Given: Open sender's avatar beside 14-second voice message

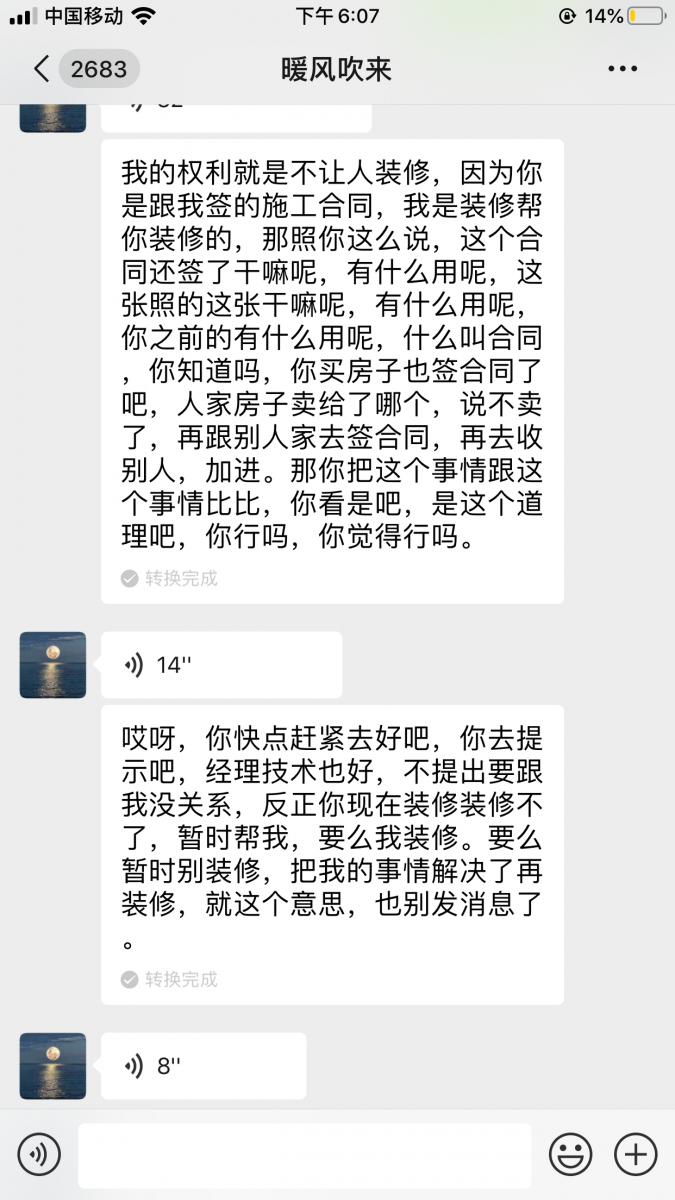Looking at the screenshot, I should point(53,665).
